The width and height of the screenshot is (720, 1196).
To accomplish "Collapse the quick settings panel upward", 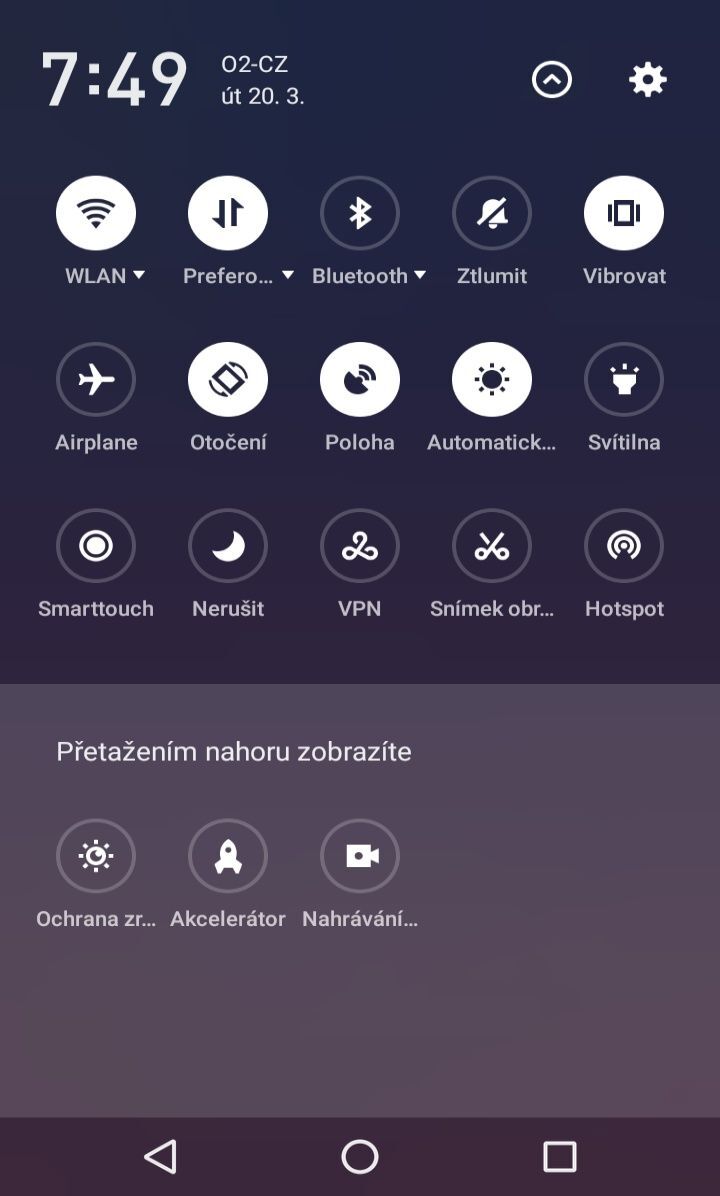I will 552,80.
